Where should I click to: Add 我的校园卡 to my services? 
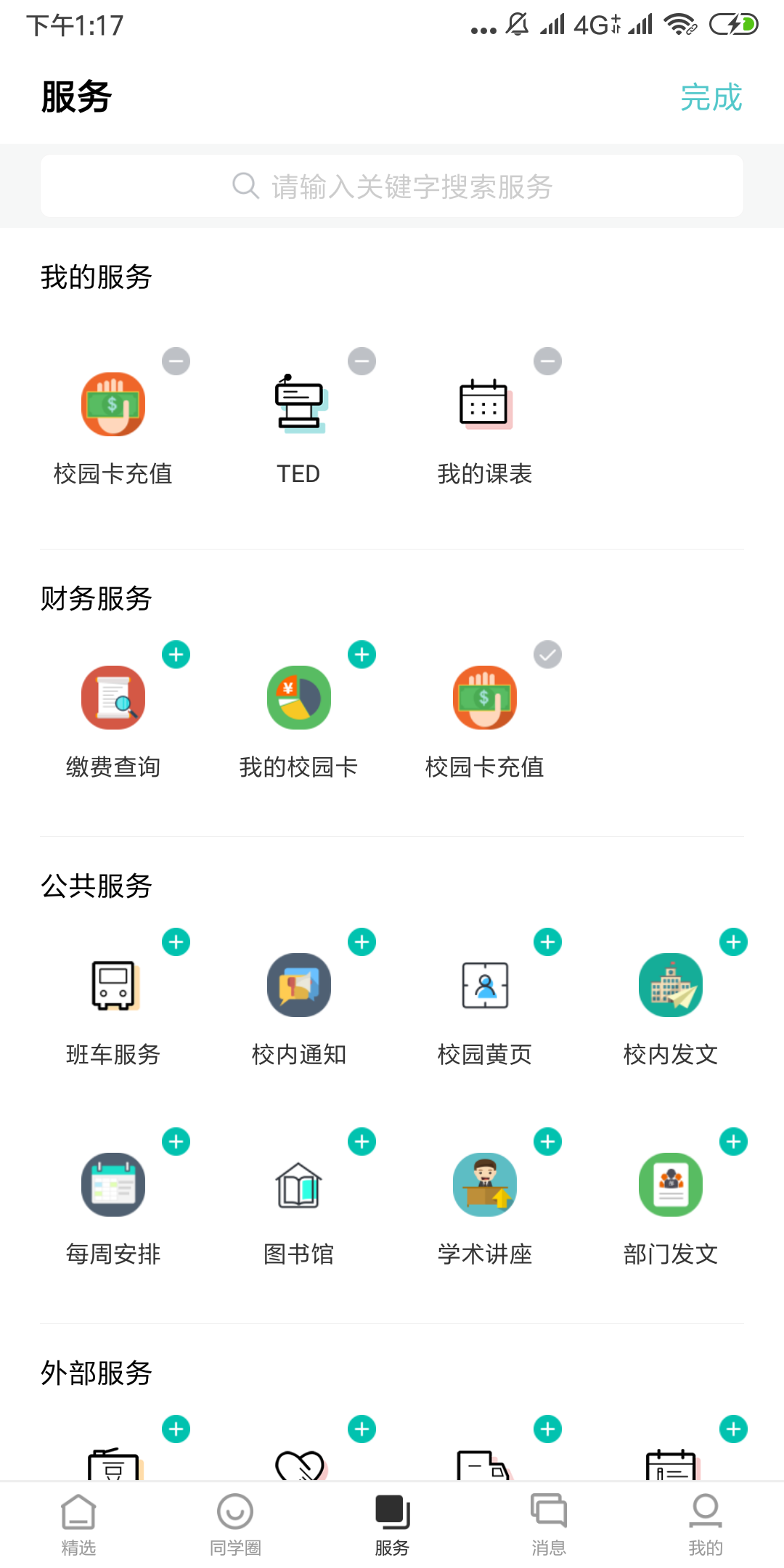pyautogui.click(x=362, y=654)
